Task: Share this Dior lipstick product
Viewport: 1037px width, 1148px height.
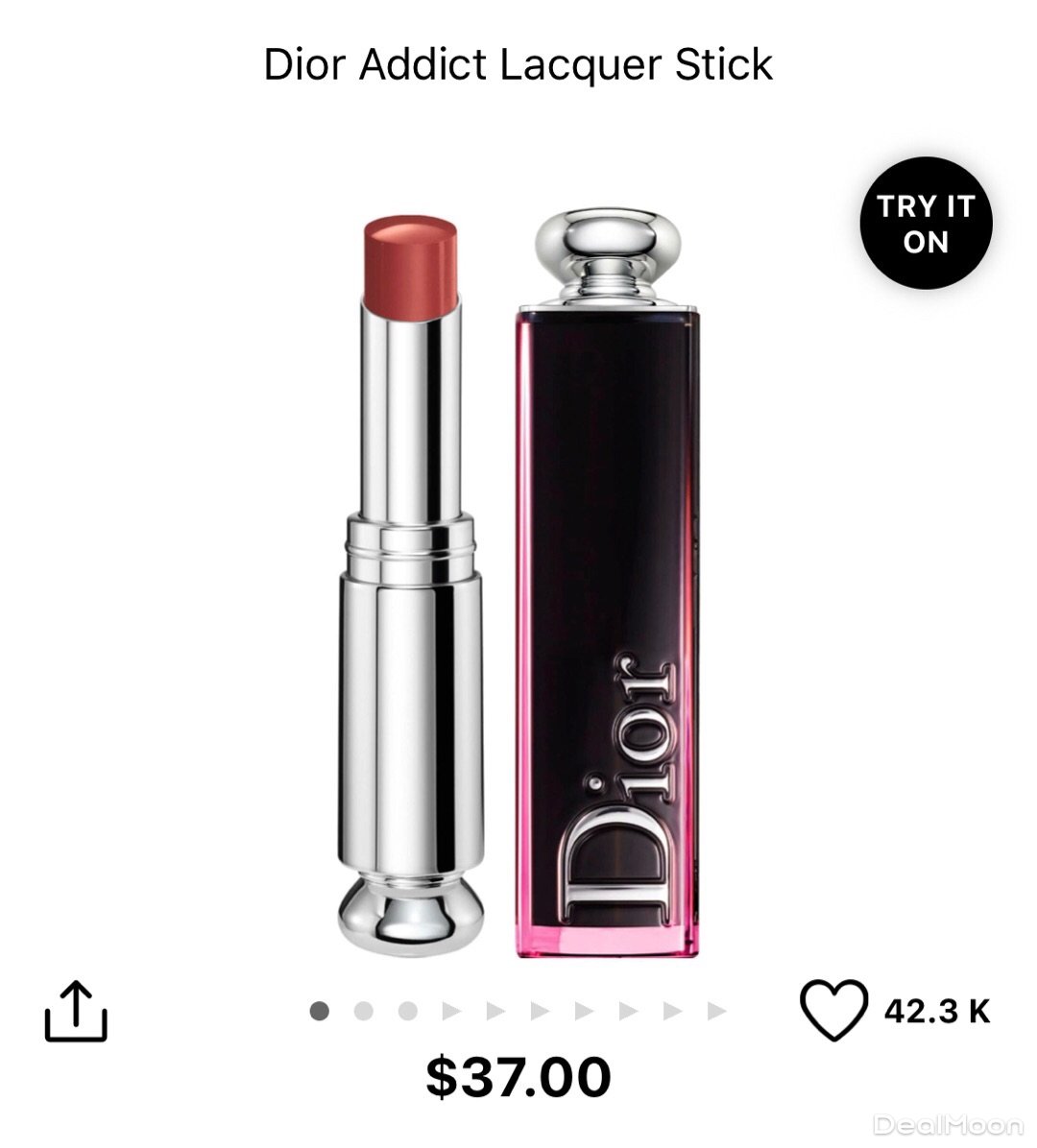Action: point(77,1012)
